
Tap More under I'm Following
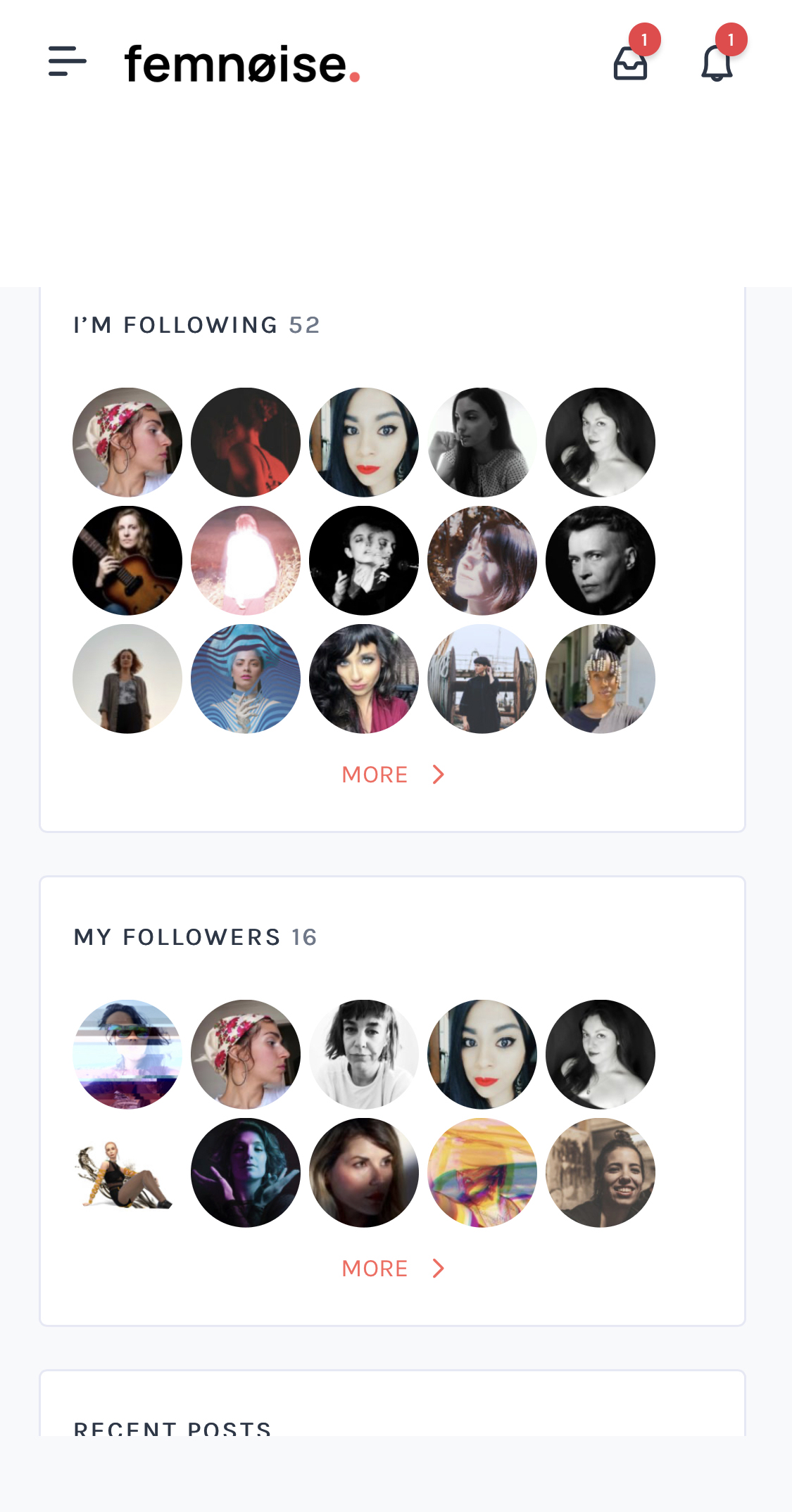pos(393,775)
